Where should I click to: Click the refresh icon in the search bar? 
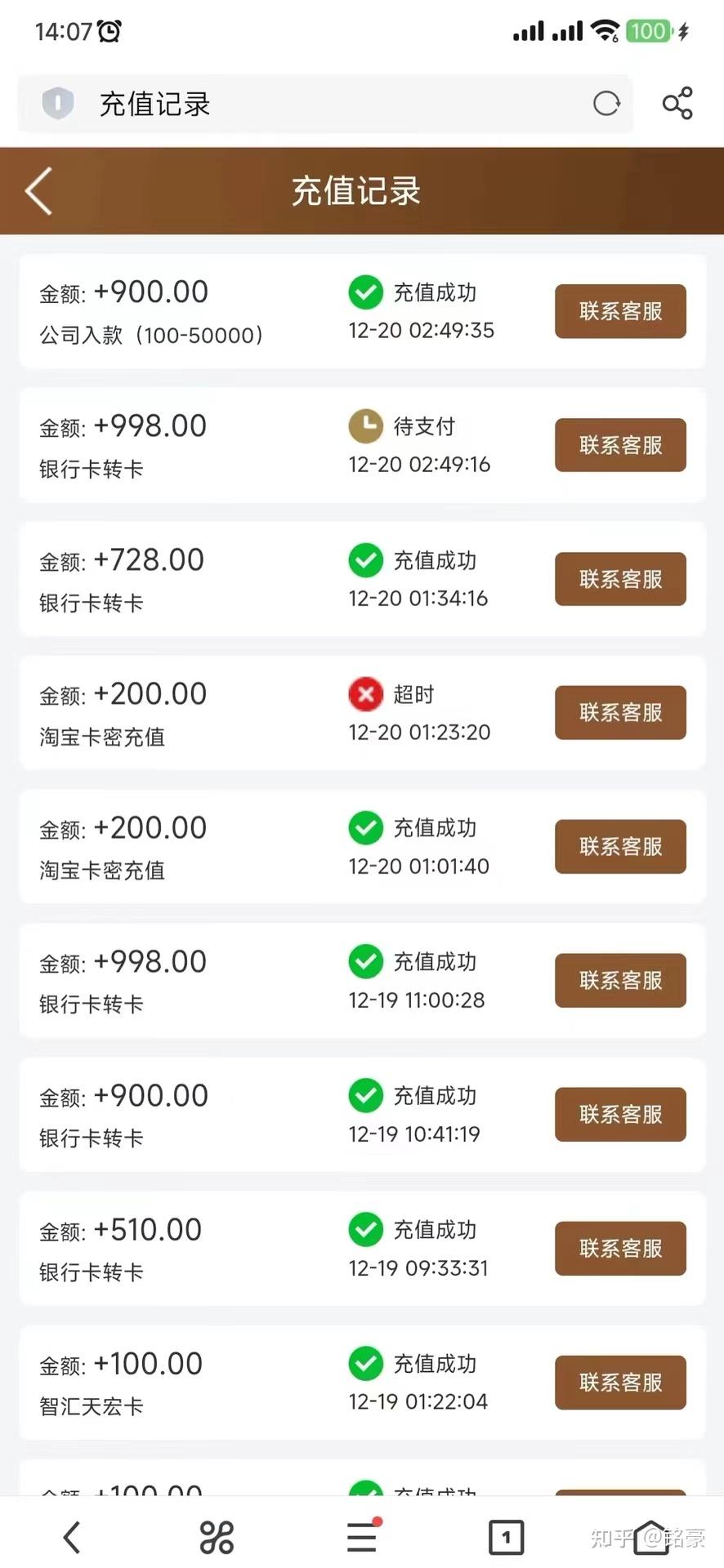click(606, 104)
